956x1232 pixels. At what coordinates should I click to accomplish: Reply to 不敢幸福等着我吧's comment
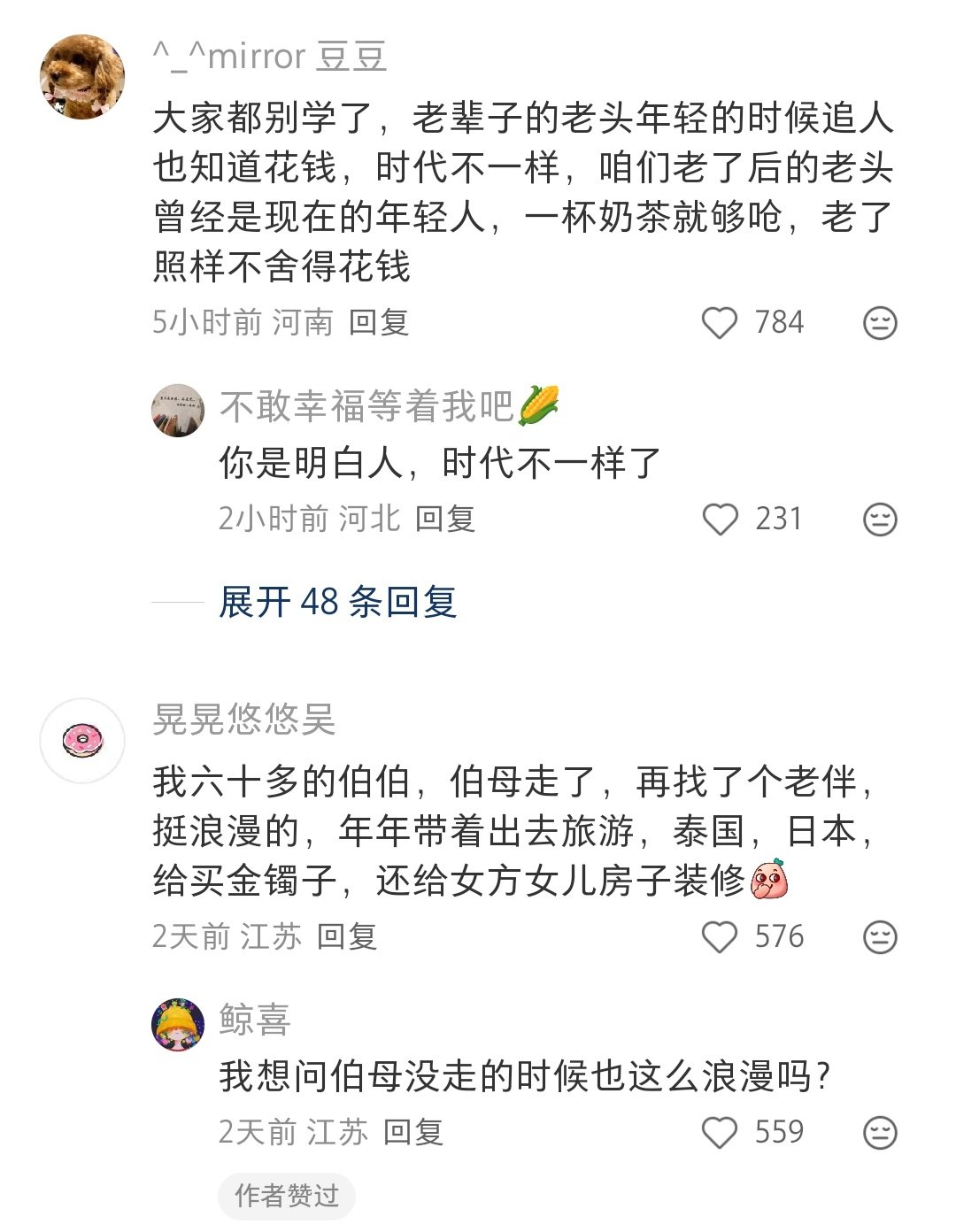click(x=445, y=520)
